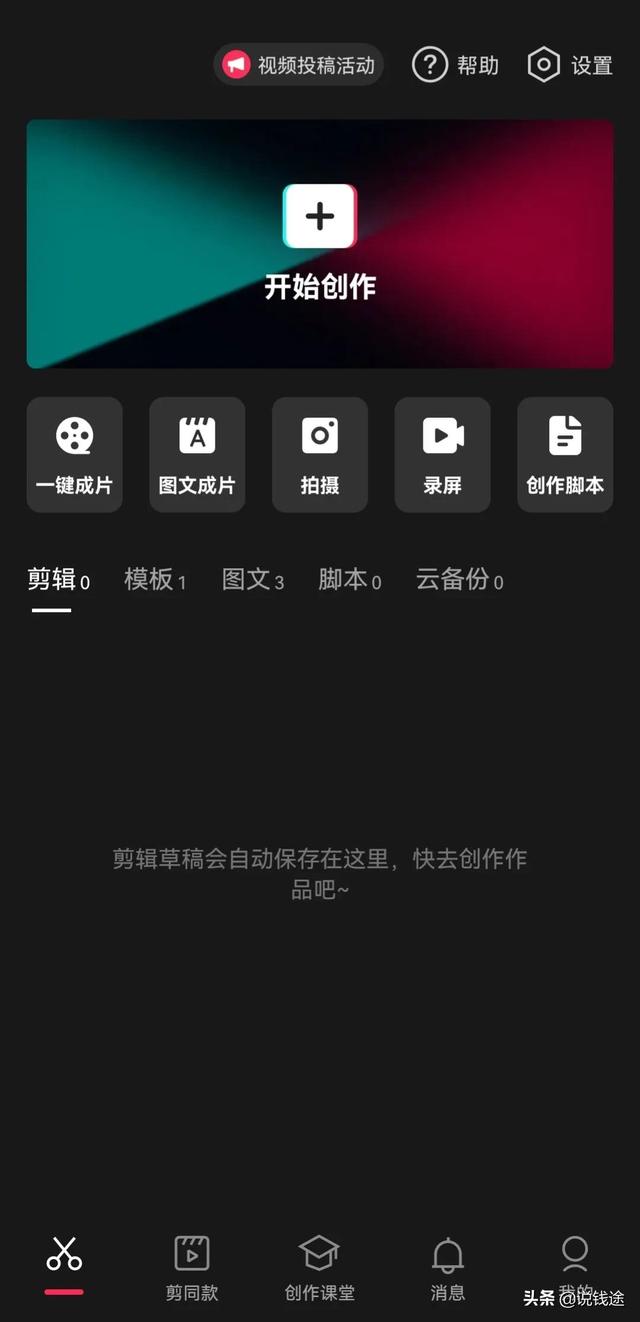
Task: Open 设置 settings
Action: pos(570,65)
